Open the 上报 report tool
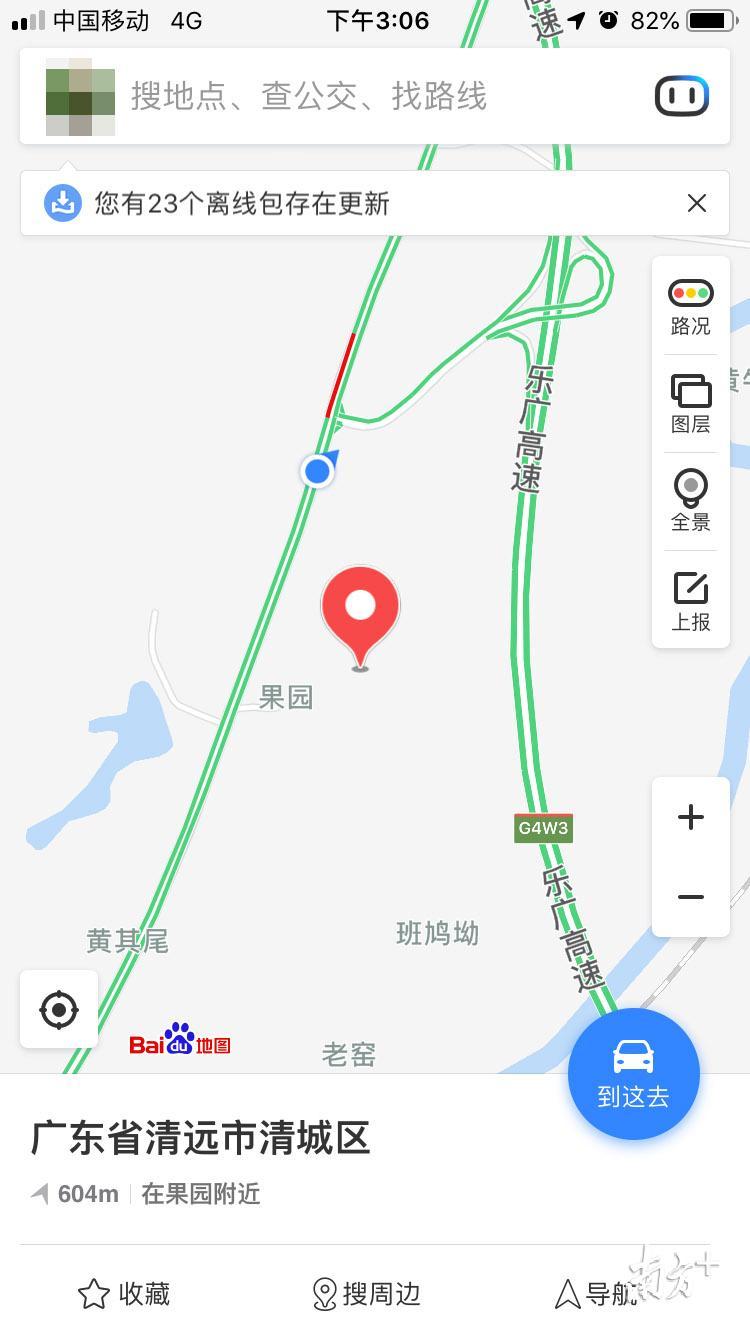 coord(689,598)
